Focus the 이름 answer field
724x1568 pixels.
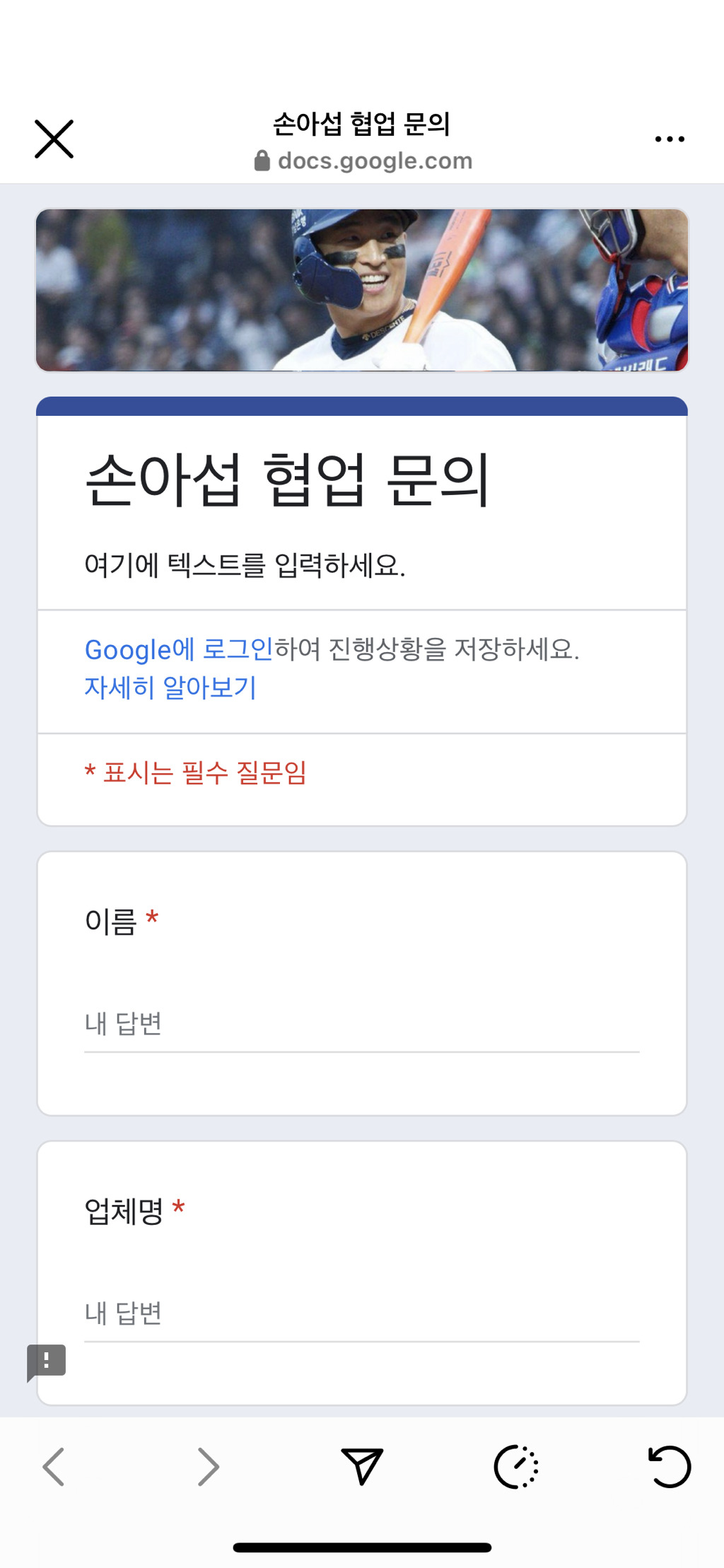[361, 1024]
